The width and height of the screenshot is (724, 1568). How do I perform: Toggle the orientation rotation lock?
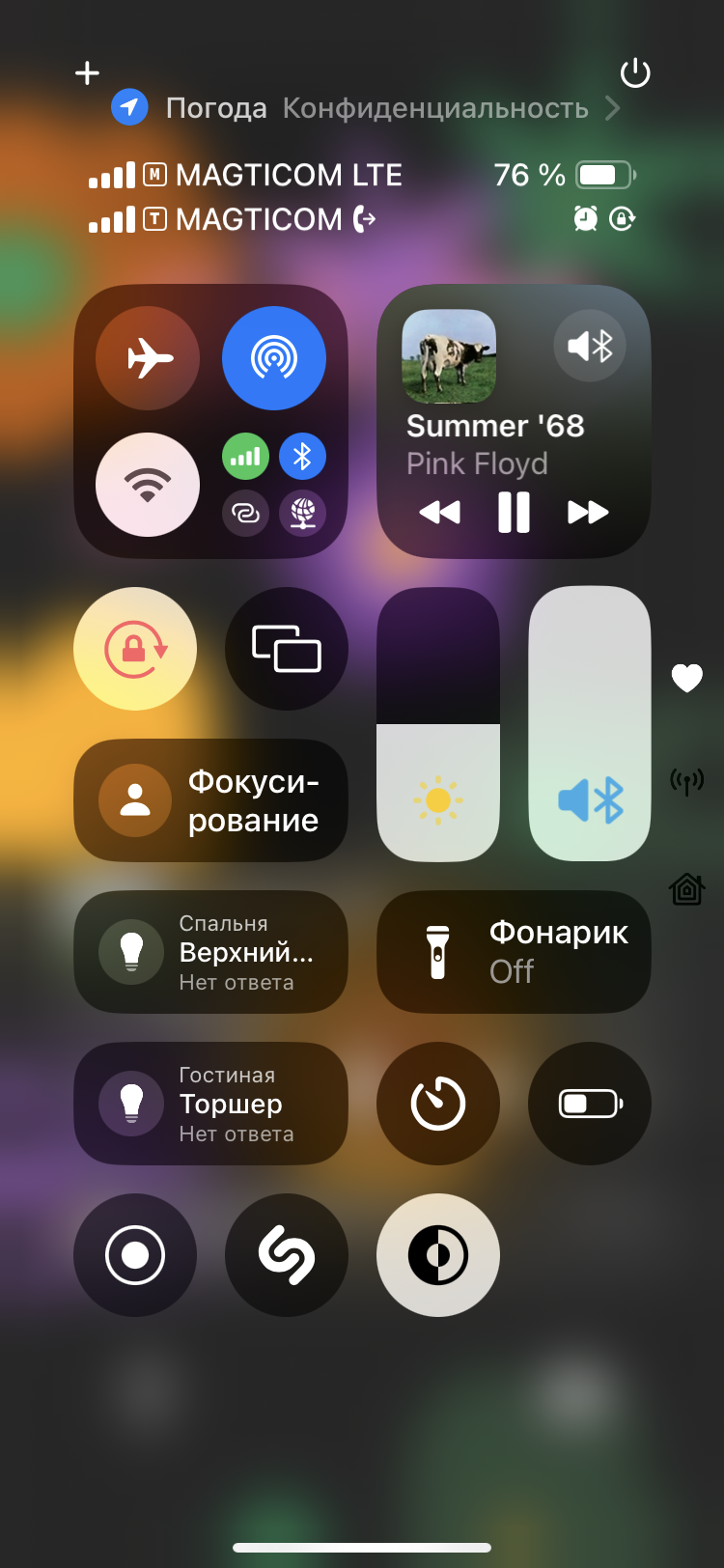pos(135,649)
